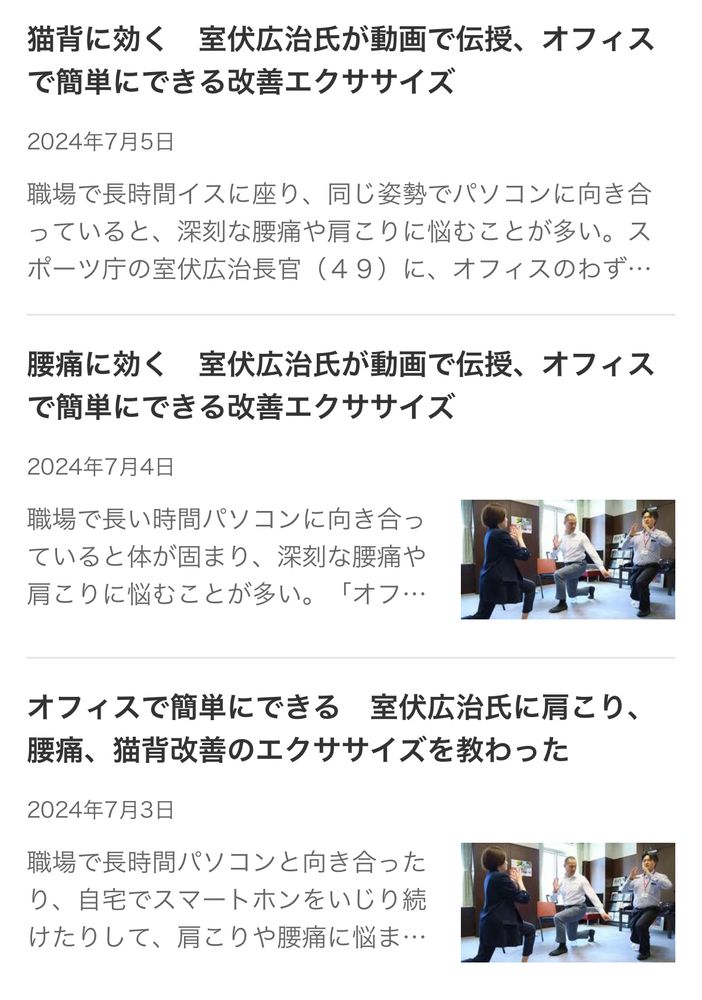Tap the exercise photo on the July 3 article
This screenshot has width=702, height=1000.
click(x=567, y=902)
